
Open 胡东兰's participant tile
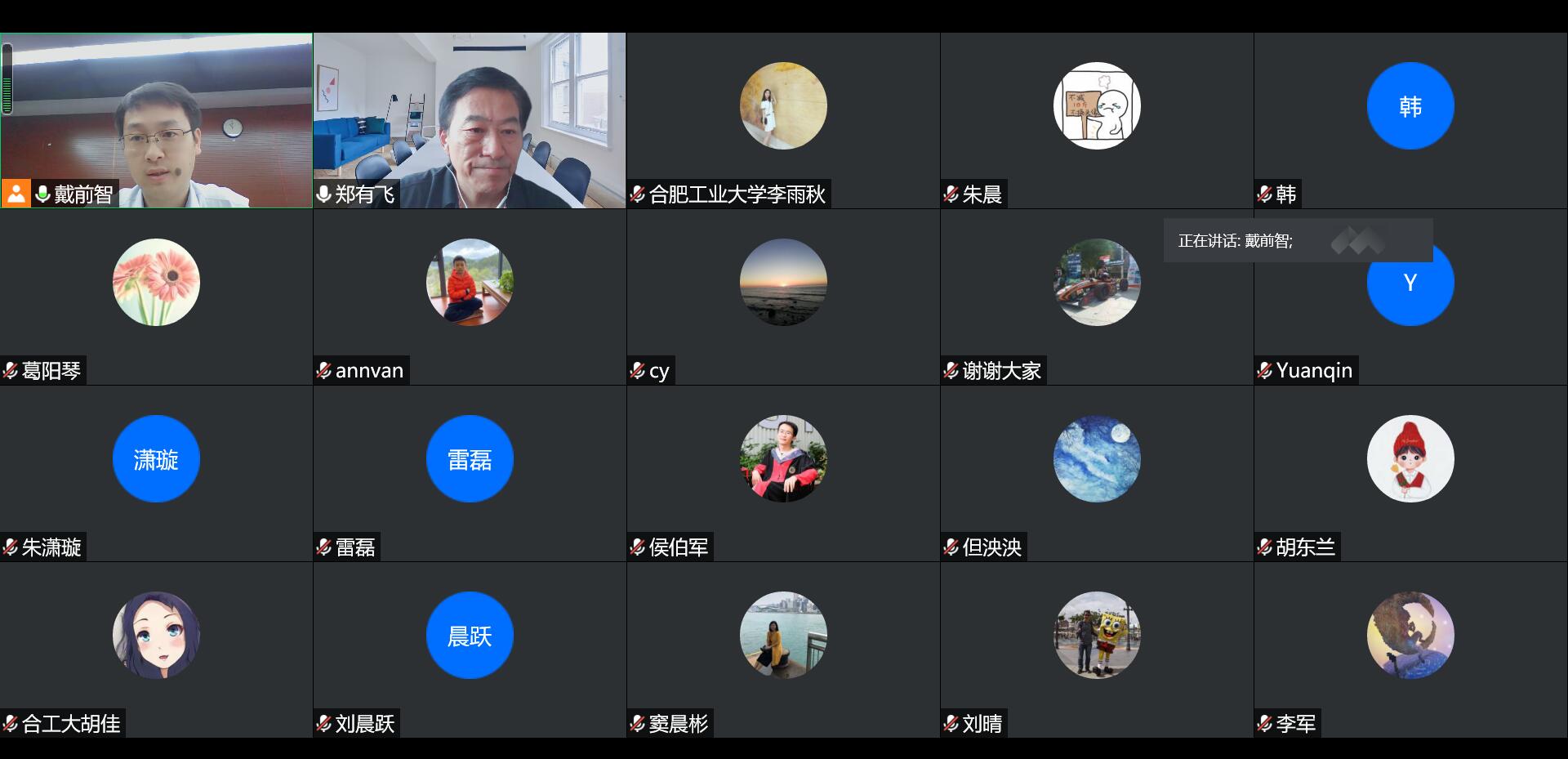coord(1410,473)
